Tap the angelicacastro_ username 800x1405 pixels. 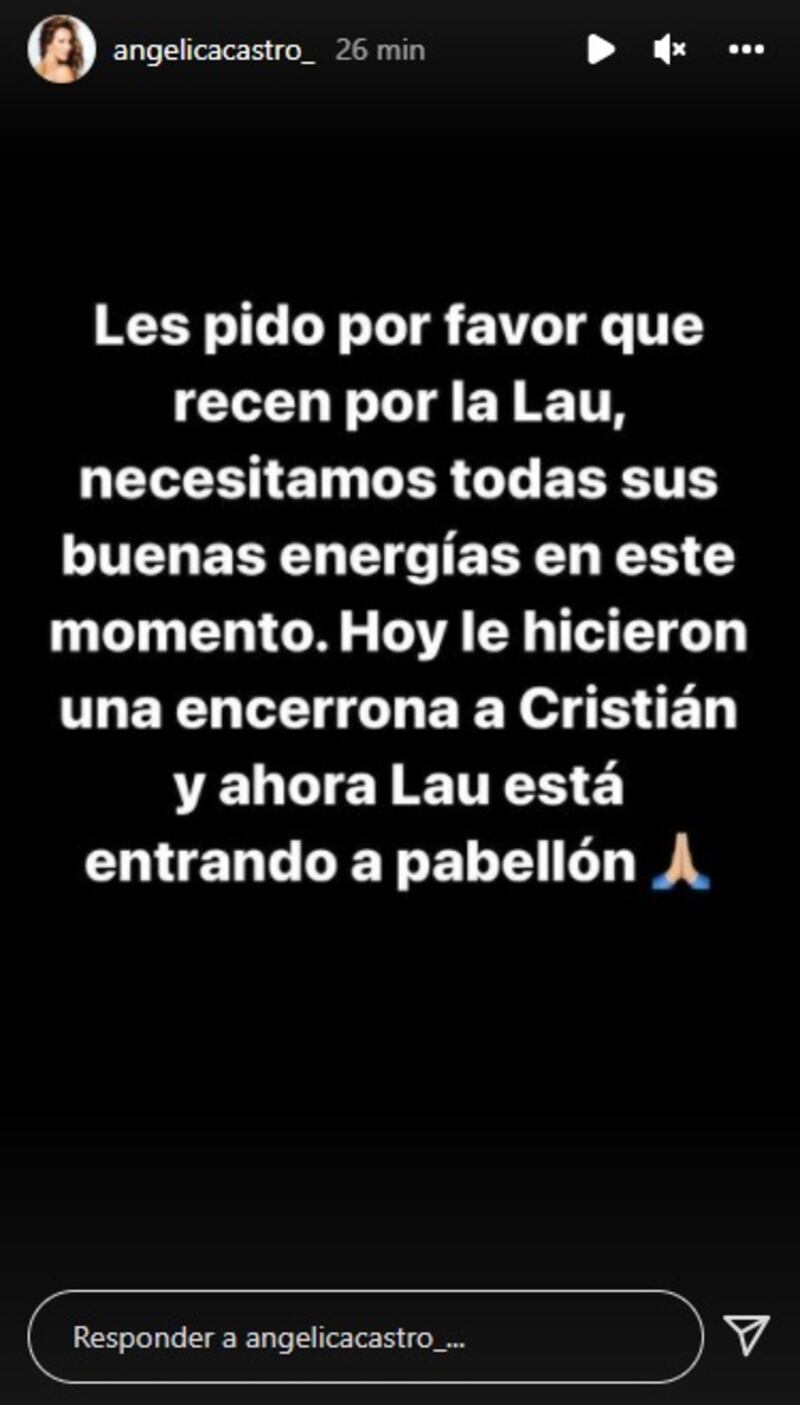[214, 50]
